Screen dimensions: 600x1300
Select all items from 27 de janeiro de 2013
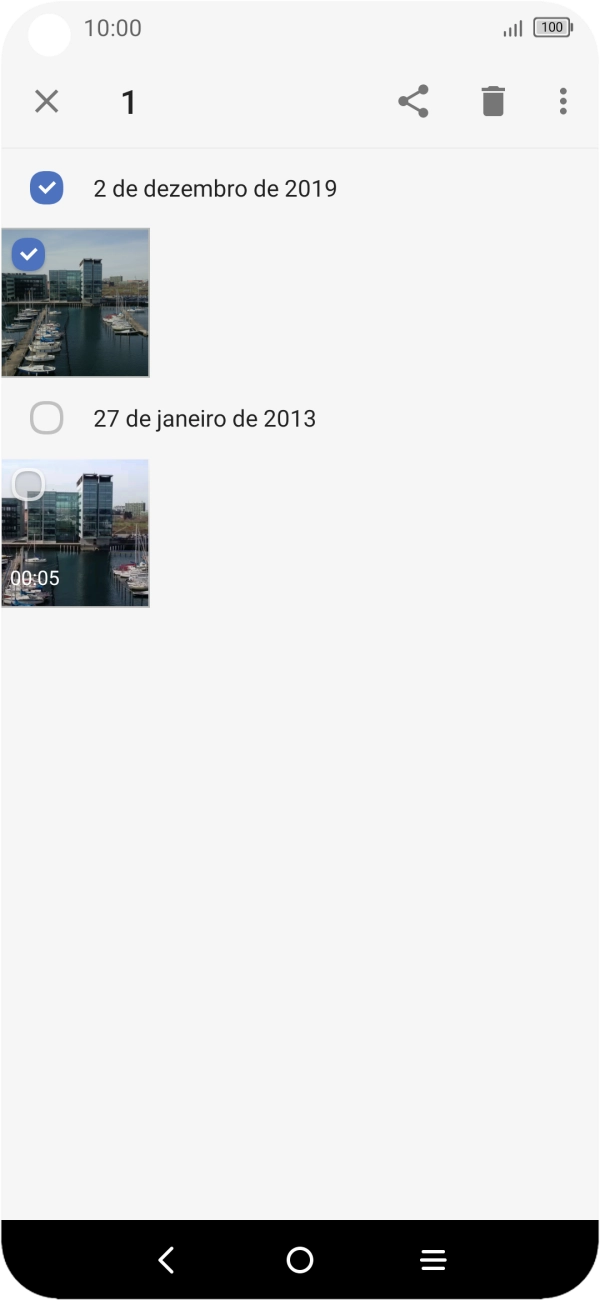(47, 418)
